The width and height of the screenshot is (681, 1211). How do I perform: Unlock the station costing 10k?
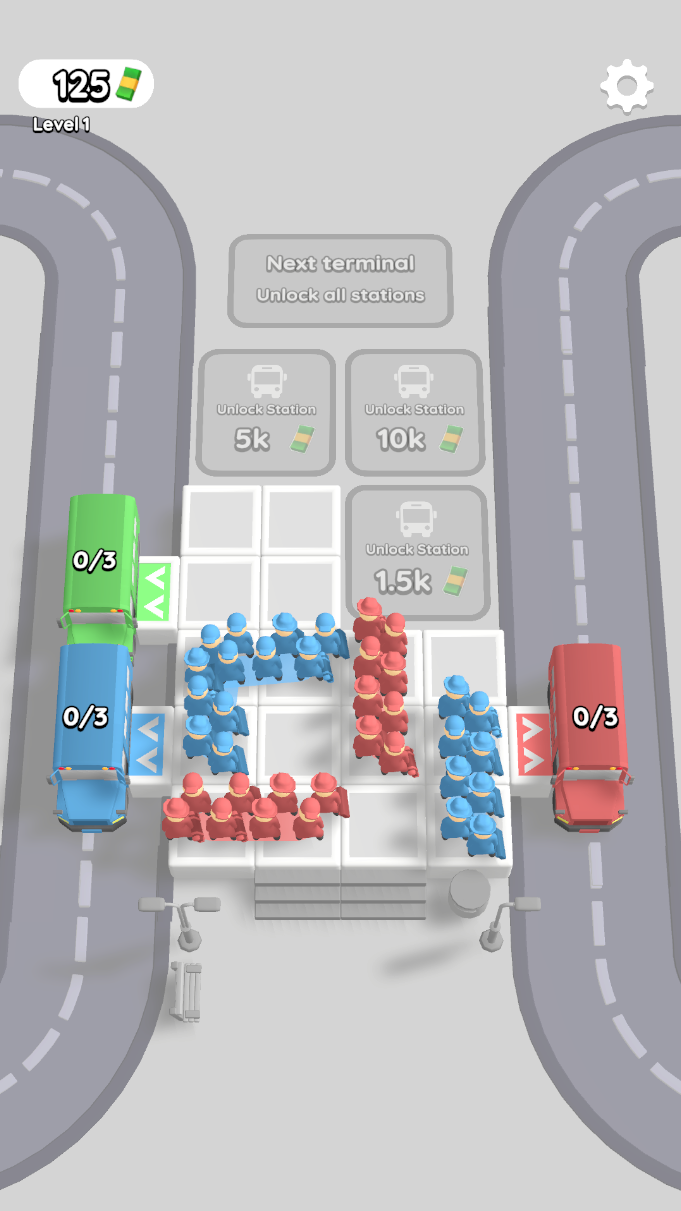pyautogui.click(x=414, y=412)
